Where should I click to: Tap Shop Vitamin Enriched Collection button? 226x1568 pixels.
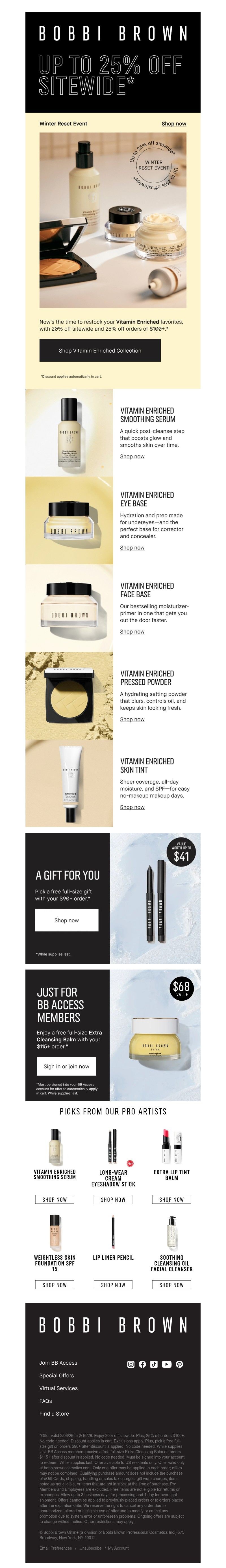coord(100,351)
